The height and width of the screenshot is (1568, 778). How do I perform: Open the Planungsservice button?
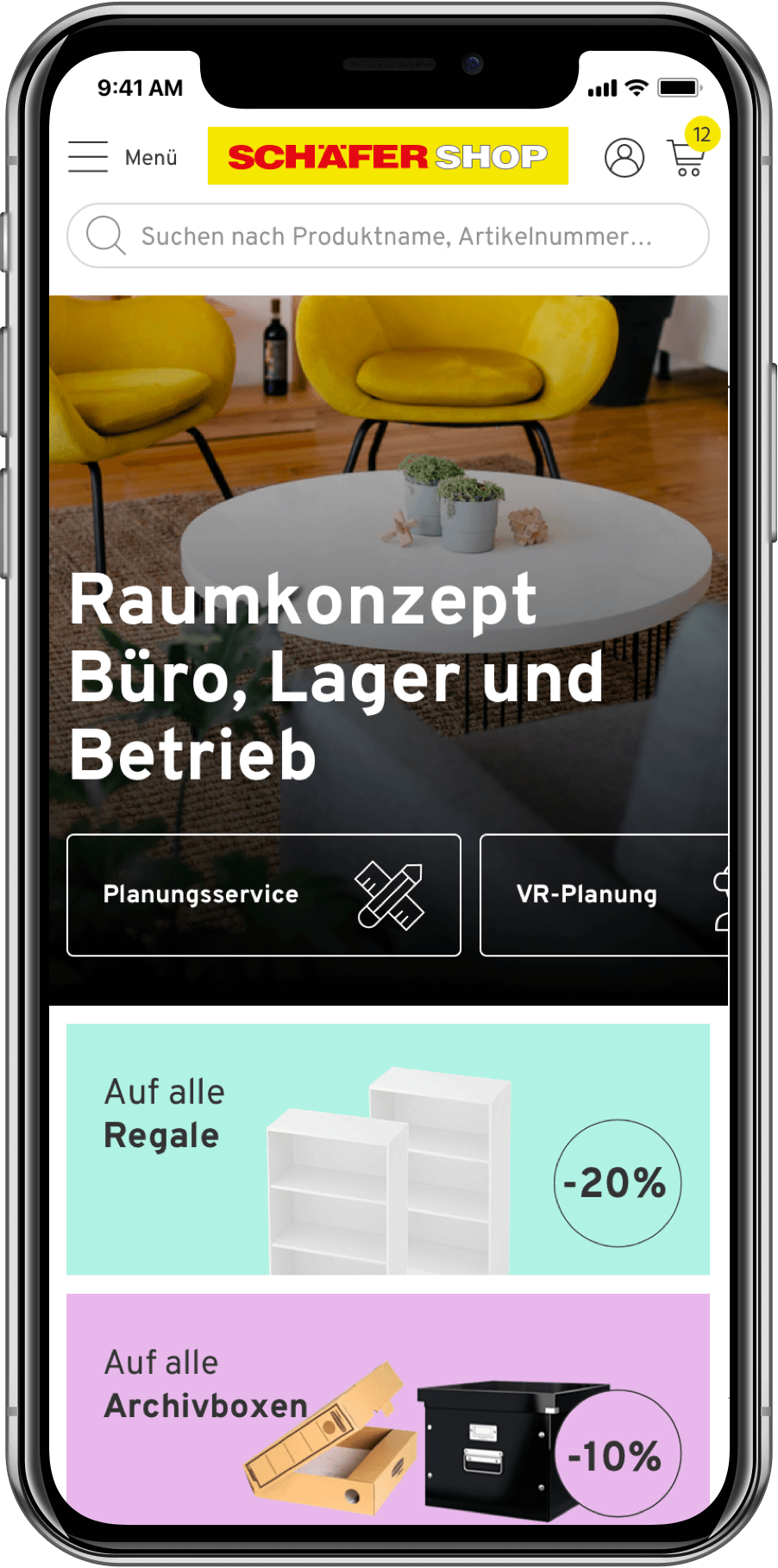click(x=264, y=894)
